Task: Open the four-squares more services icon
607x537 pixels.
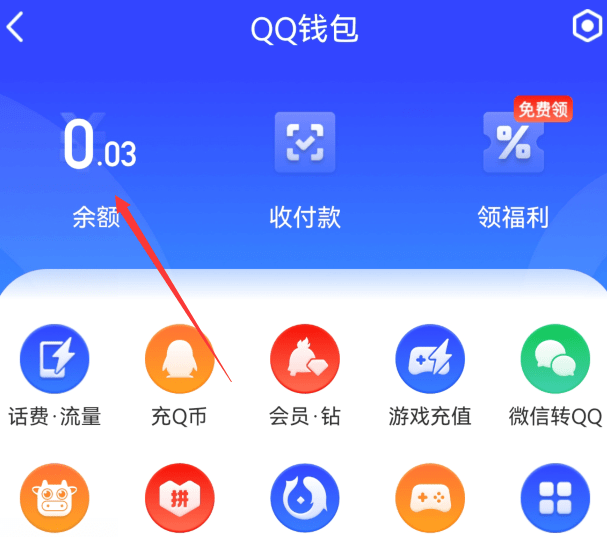Action: click(x=555, y=499)
